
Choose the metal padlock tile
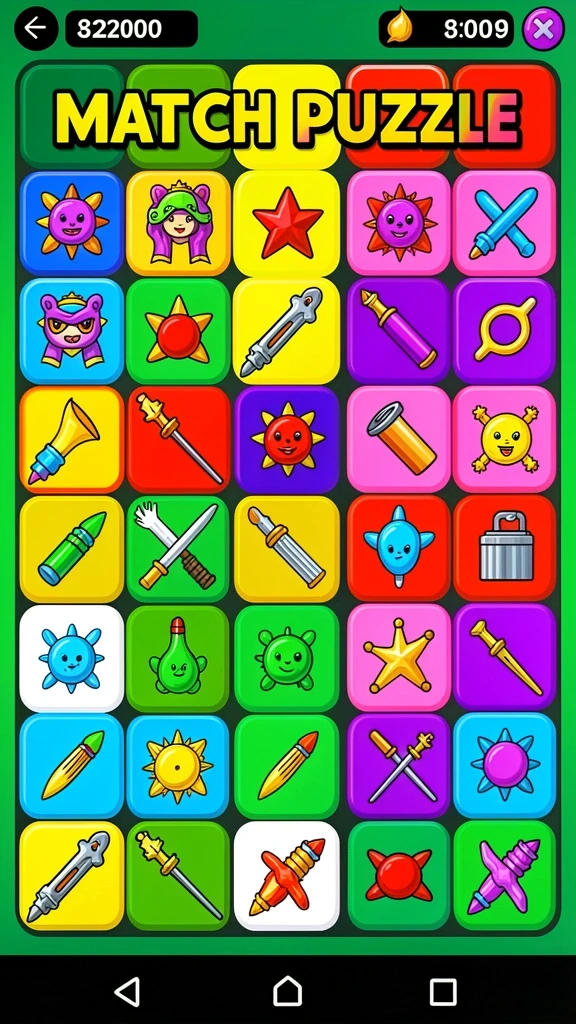pyautogui.click(x=504, y=548)
